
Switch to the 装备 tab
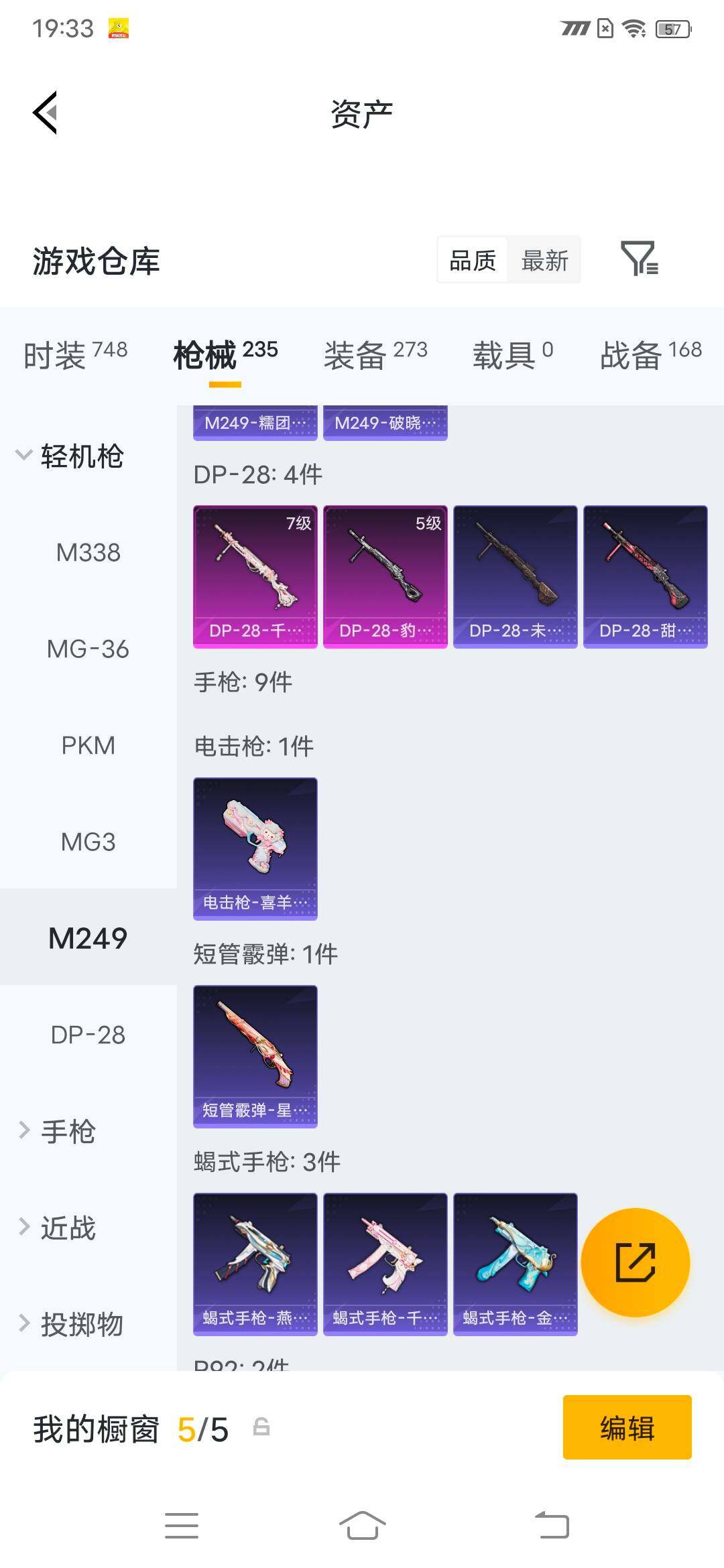pyautogui.click(x=375, y=354)
